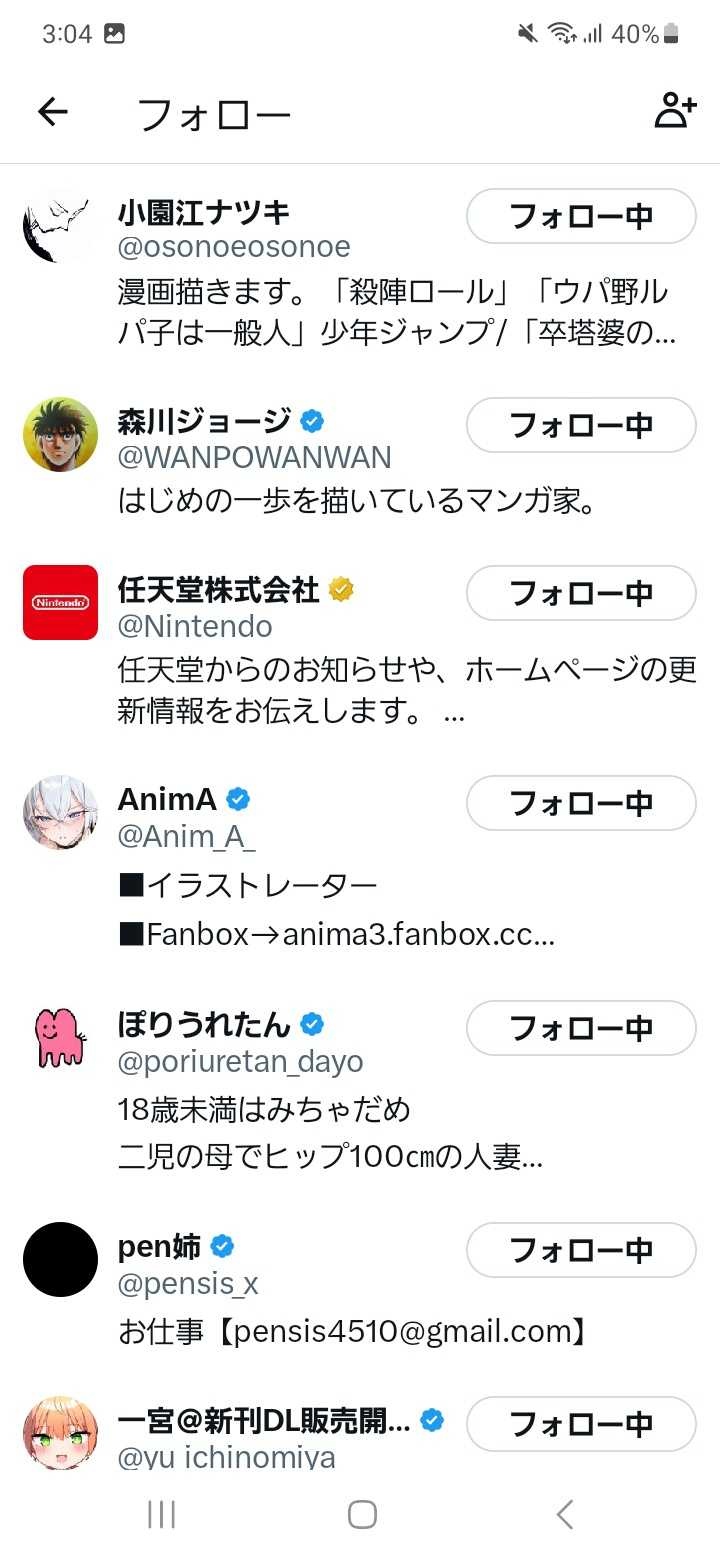This screenshot has width=720, height=1560.
Task: Open the add-person icon in the header
Action: [x=675, y=112]
